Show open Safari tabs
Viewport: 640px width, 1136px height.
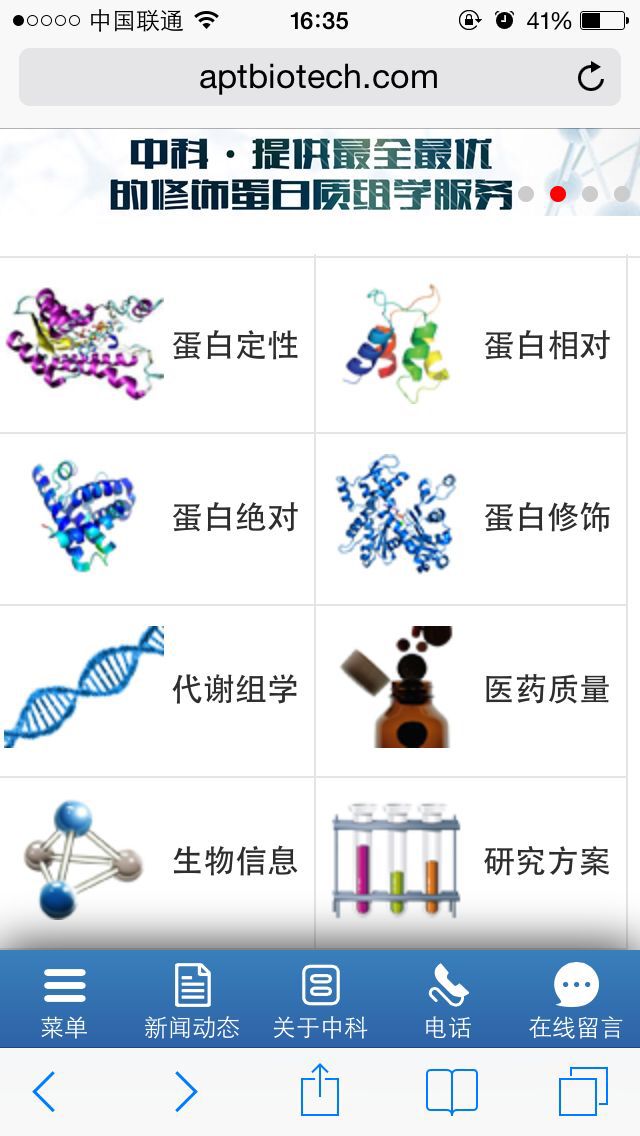(x=583, y=1092)
